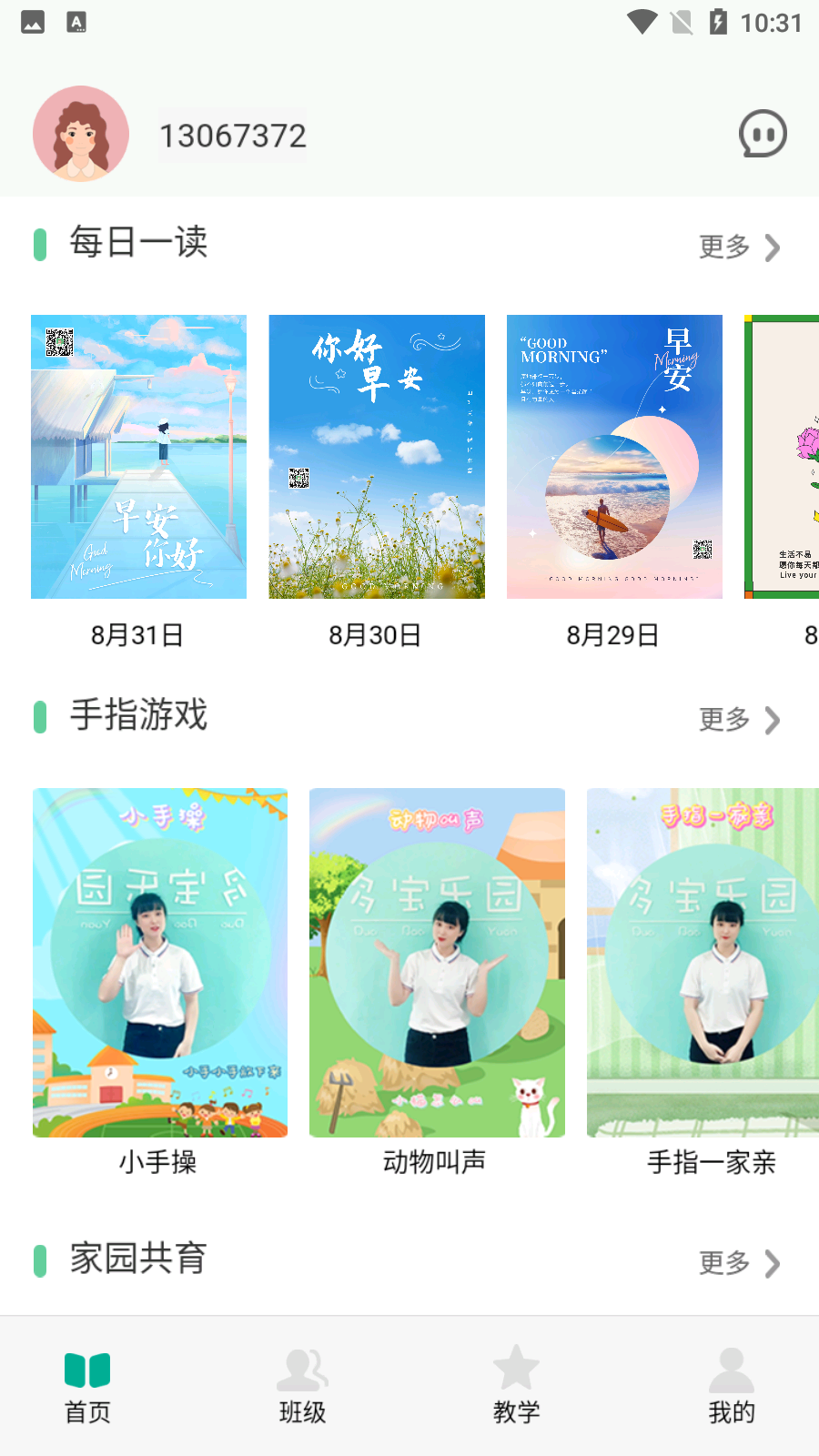
Task: Open the 我的 tab
Action: 732,1387
